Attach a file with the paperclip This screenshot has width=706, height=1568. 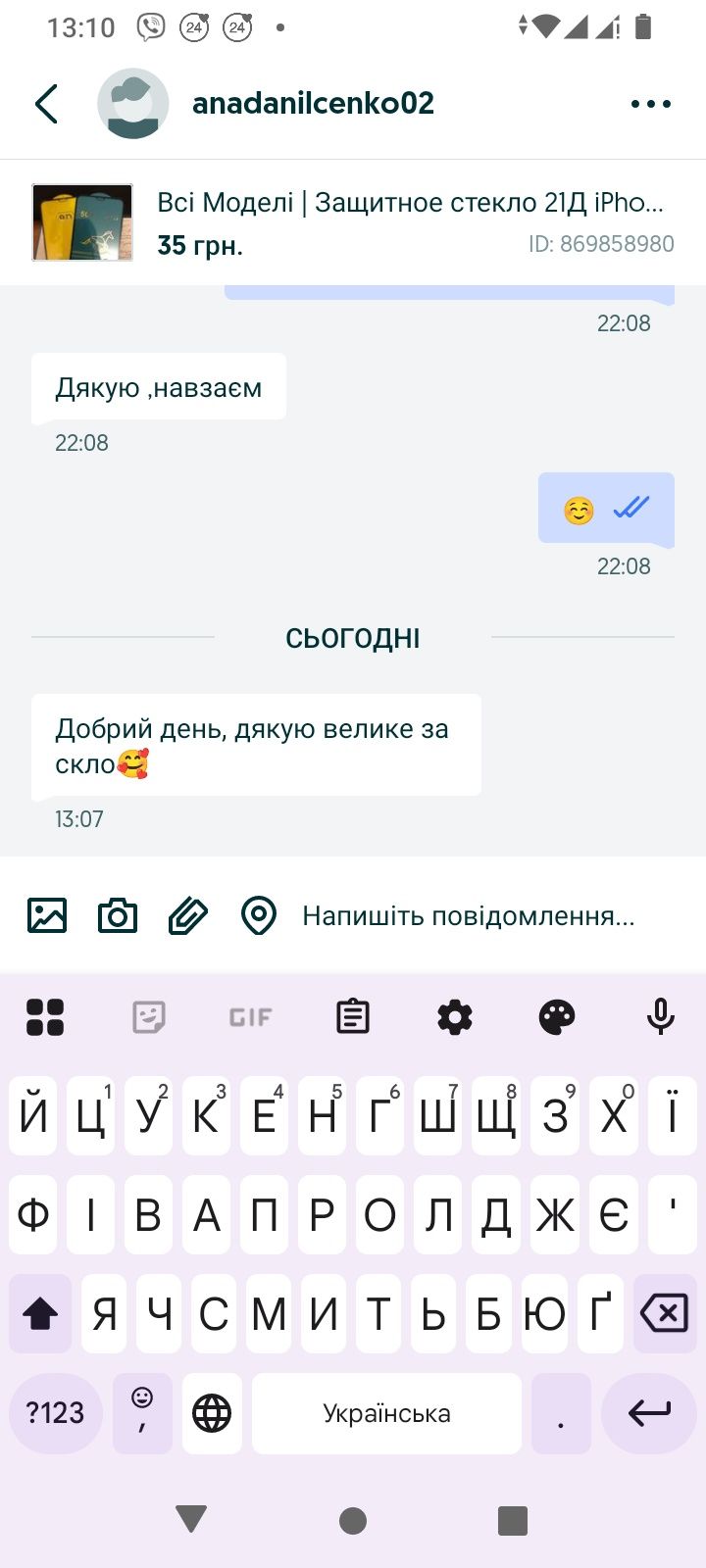[x=188, y=915]
